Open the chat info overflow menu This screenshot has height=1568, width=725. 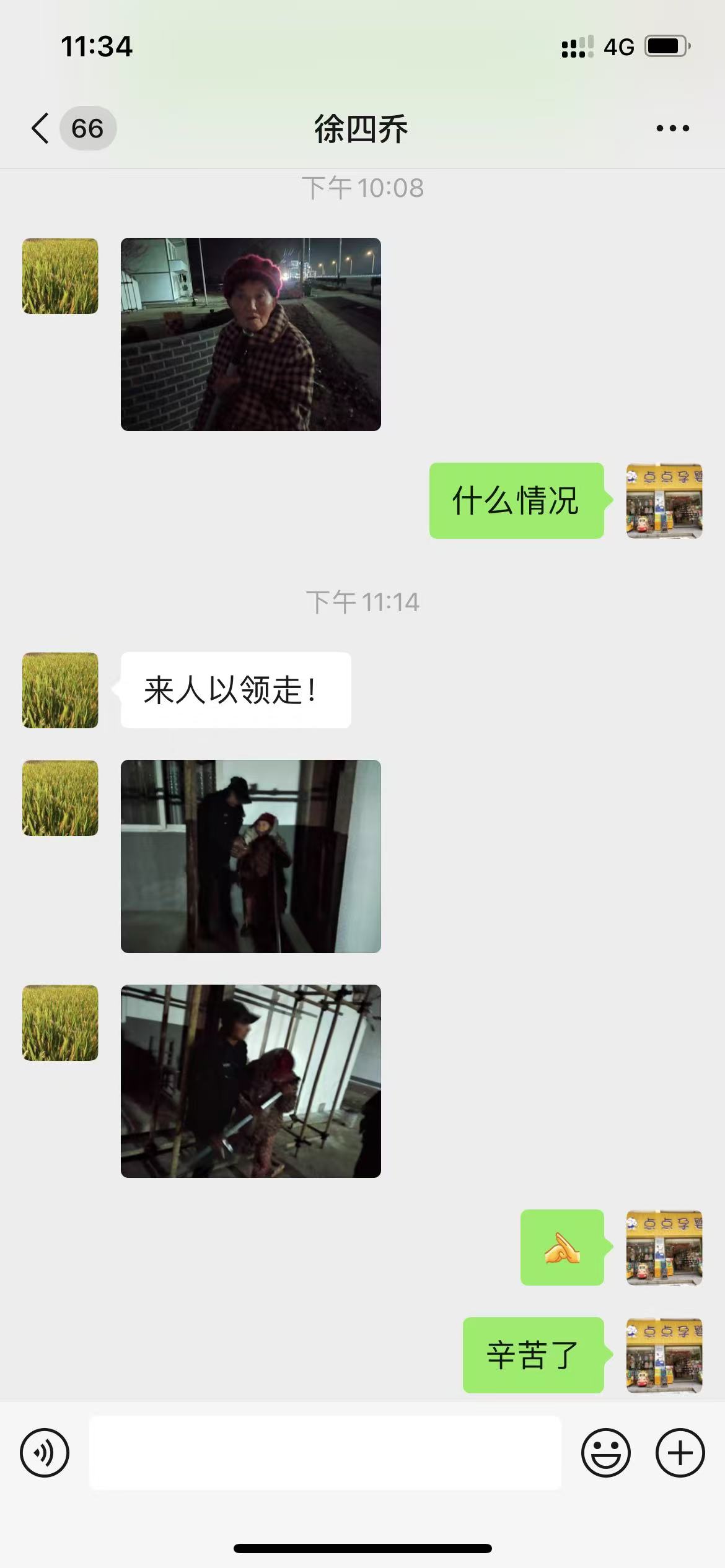click(x=672, y=128)
